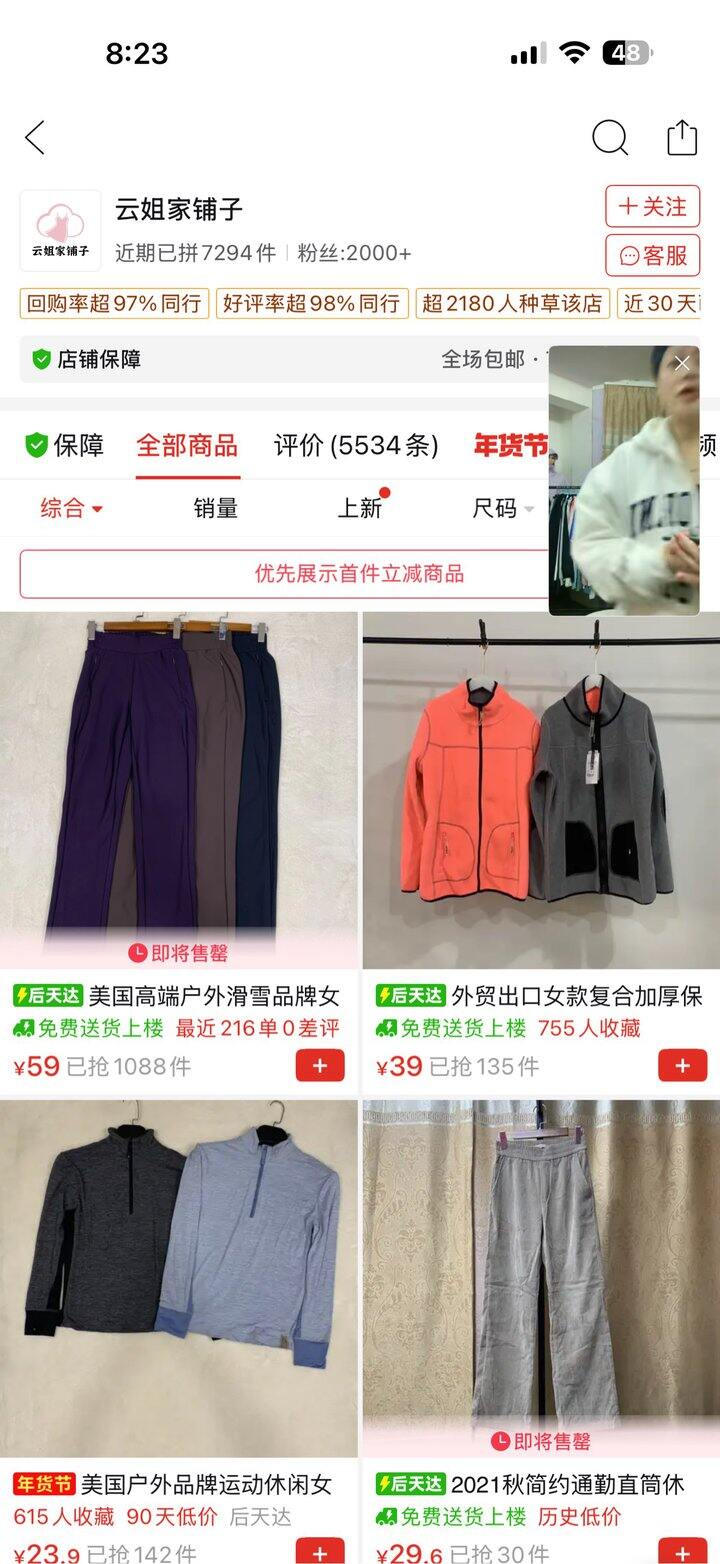Open the purple ski pants product
720x1564 pixels.
(178, 790)
